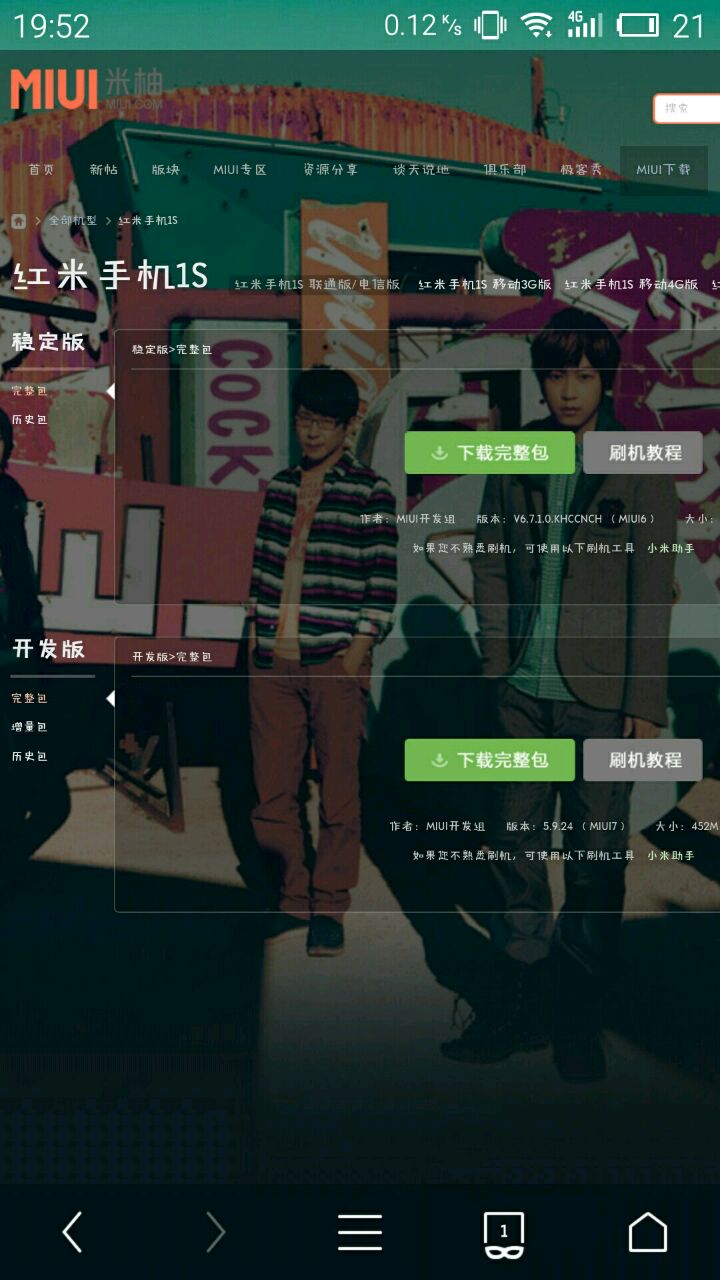The height and width of the screenshot is (1280, 720).
Task: Select 历史包 under 稳定版
Action: coord(29,420)
